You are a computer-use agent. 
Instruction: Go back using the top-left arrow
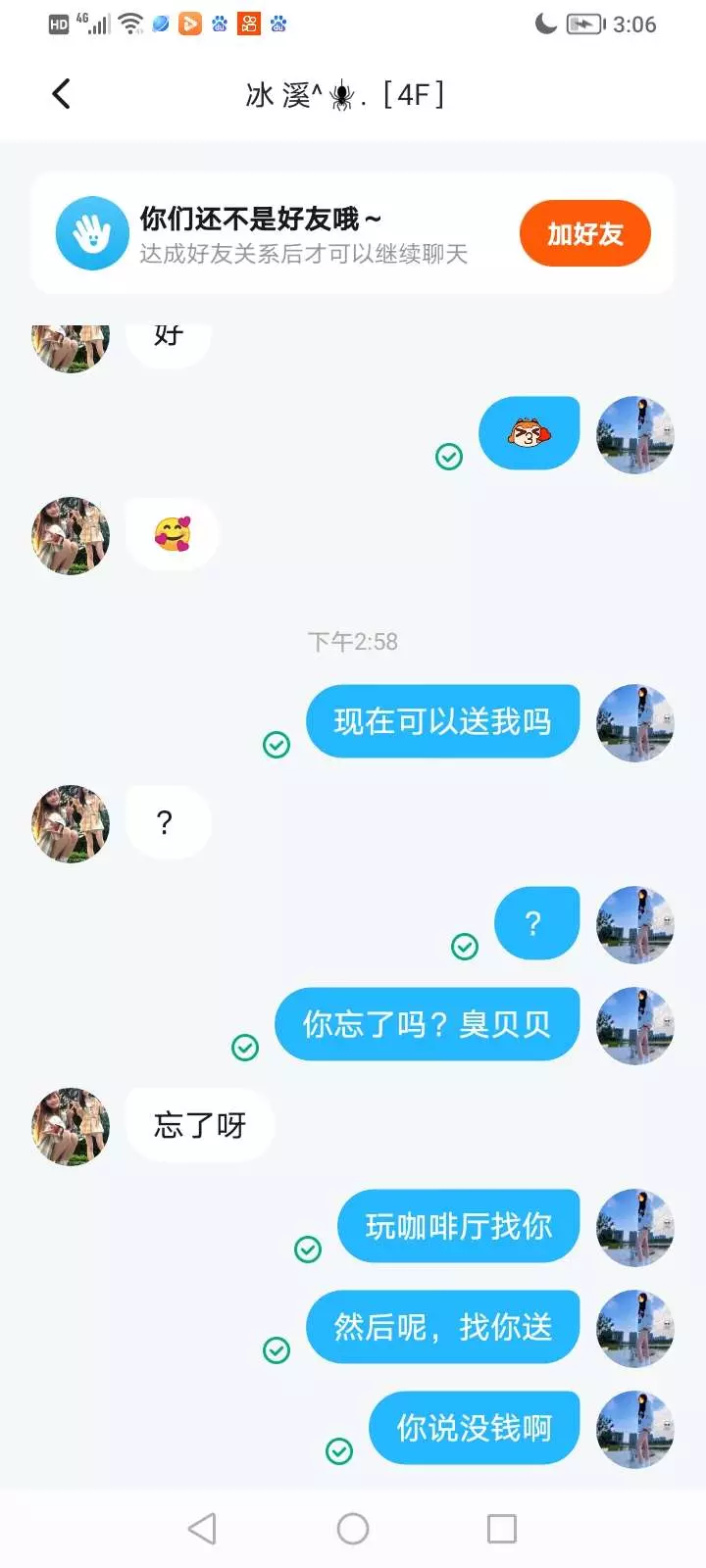tap(61, 94)
